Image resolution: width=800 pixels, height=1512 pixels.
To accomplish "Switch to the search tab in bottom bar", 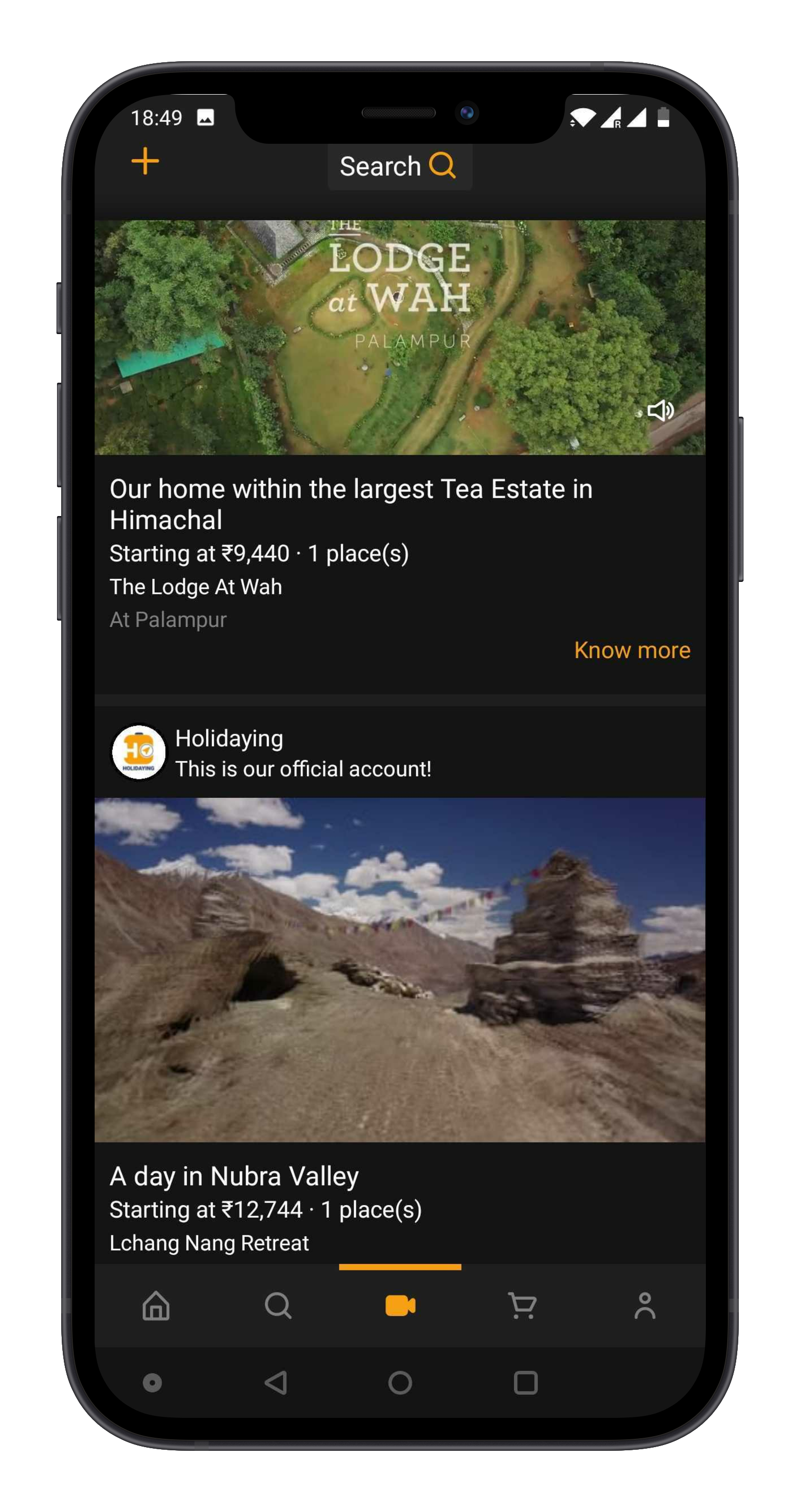I will (278, 1306).
